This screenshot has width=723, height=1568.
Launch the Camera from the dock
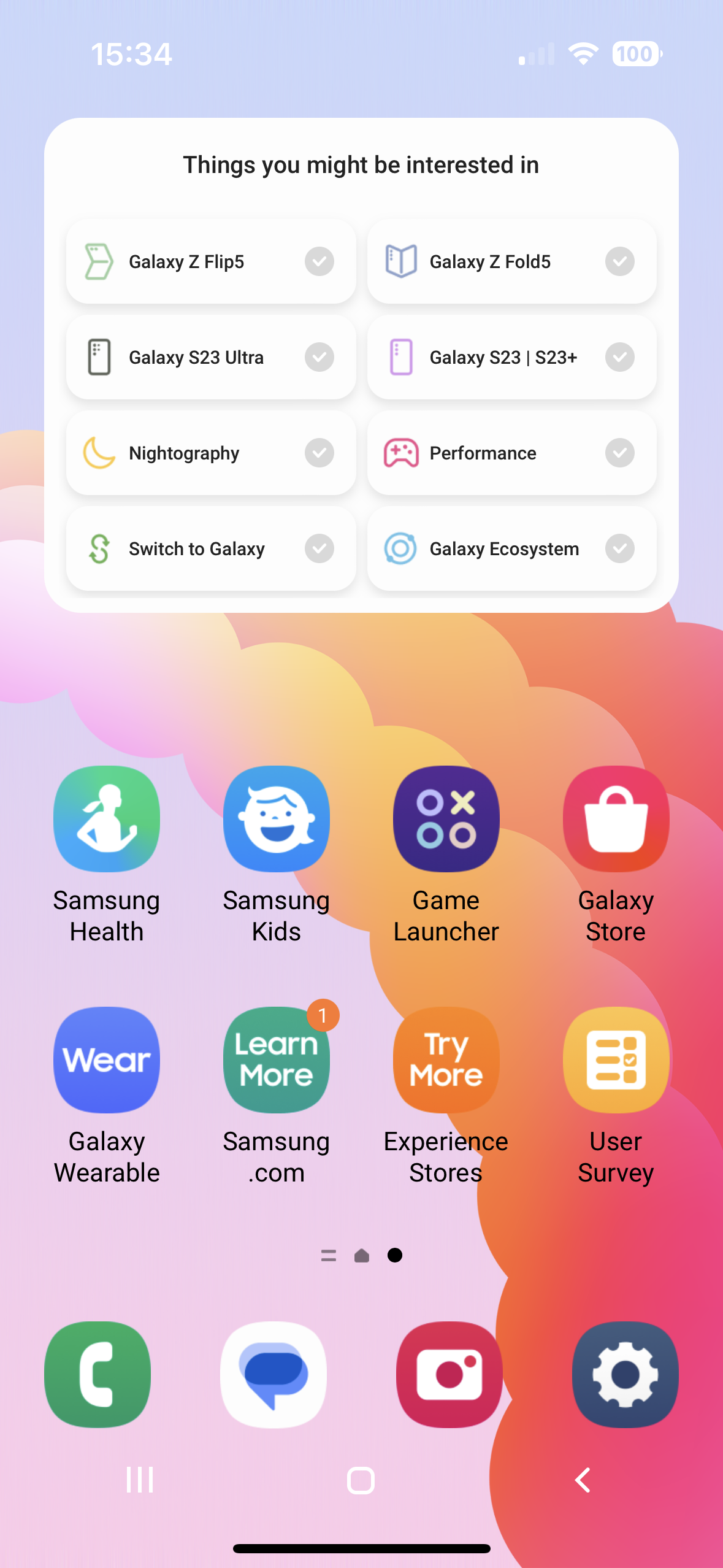point(449,1375)
